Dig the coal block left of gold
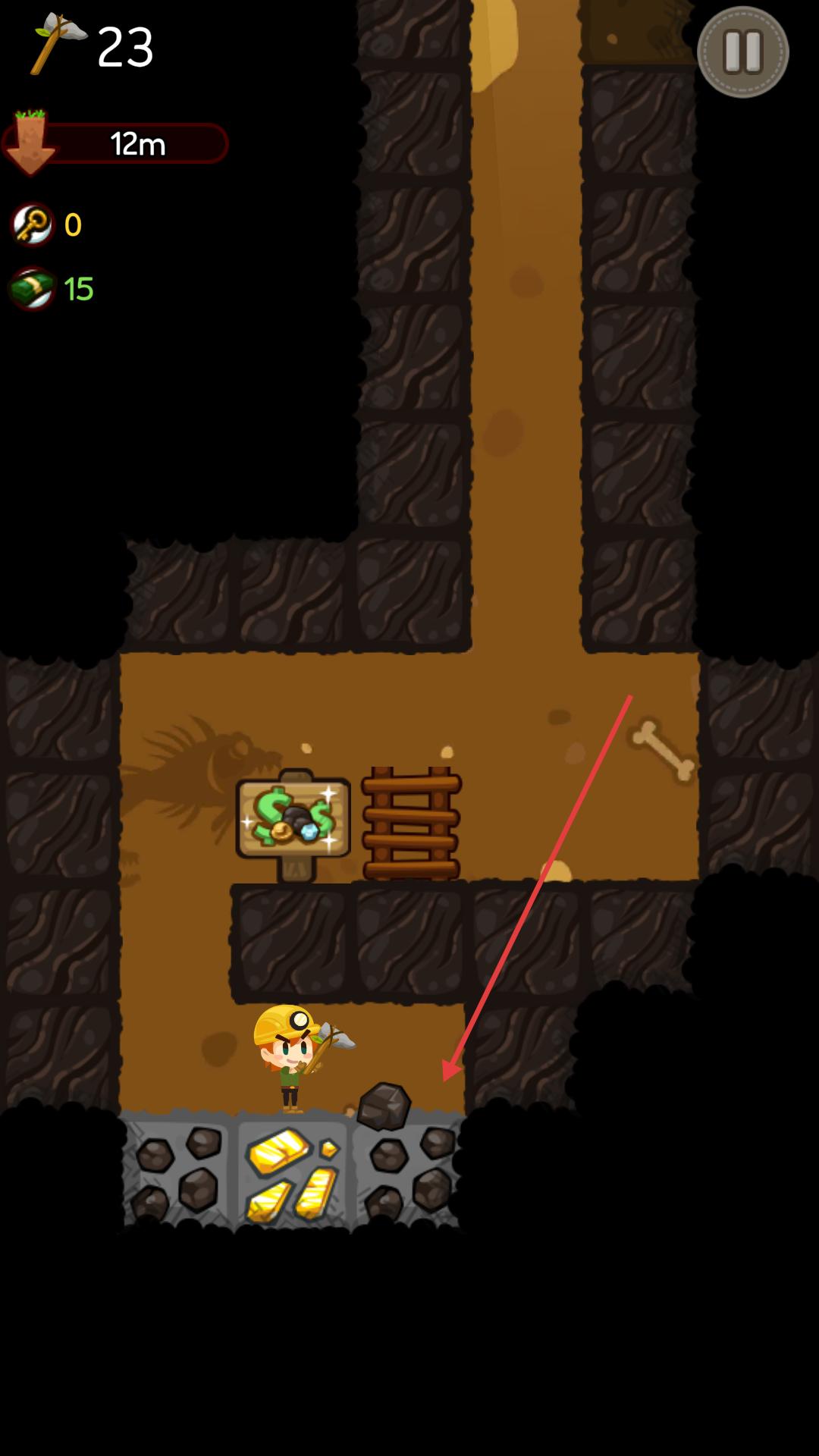The image size is (819, 1456). (178, 1172)
